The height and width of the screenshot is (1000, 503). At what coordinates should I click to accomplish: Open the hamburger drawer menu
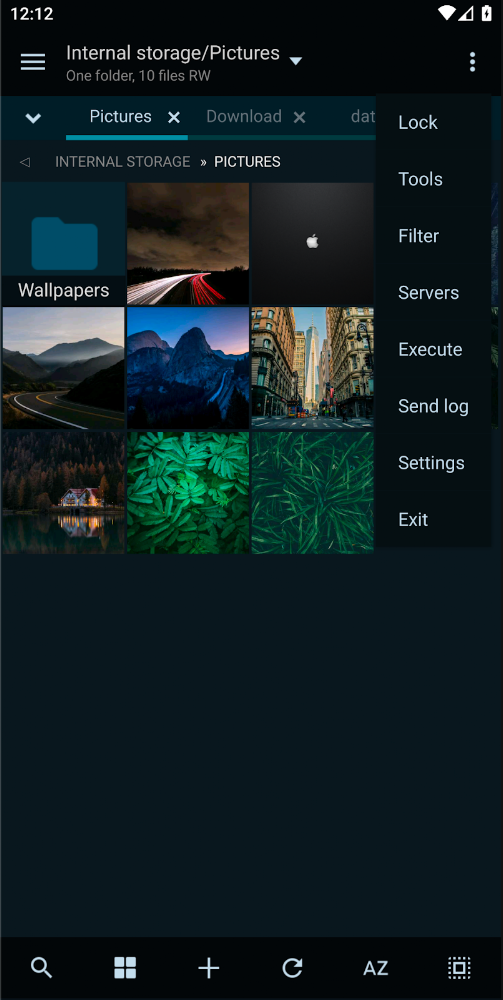coord(33,62)
